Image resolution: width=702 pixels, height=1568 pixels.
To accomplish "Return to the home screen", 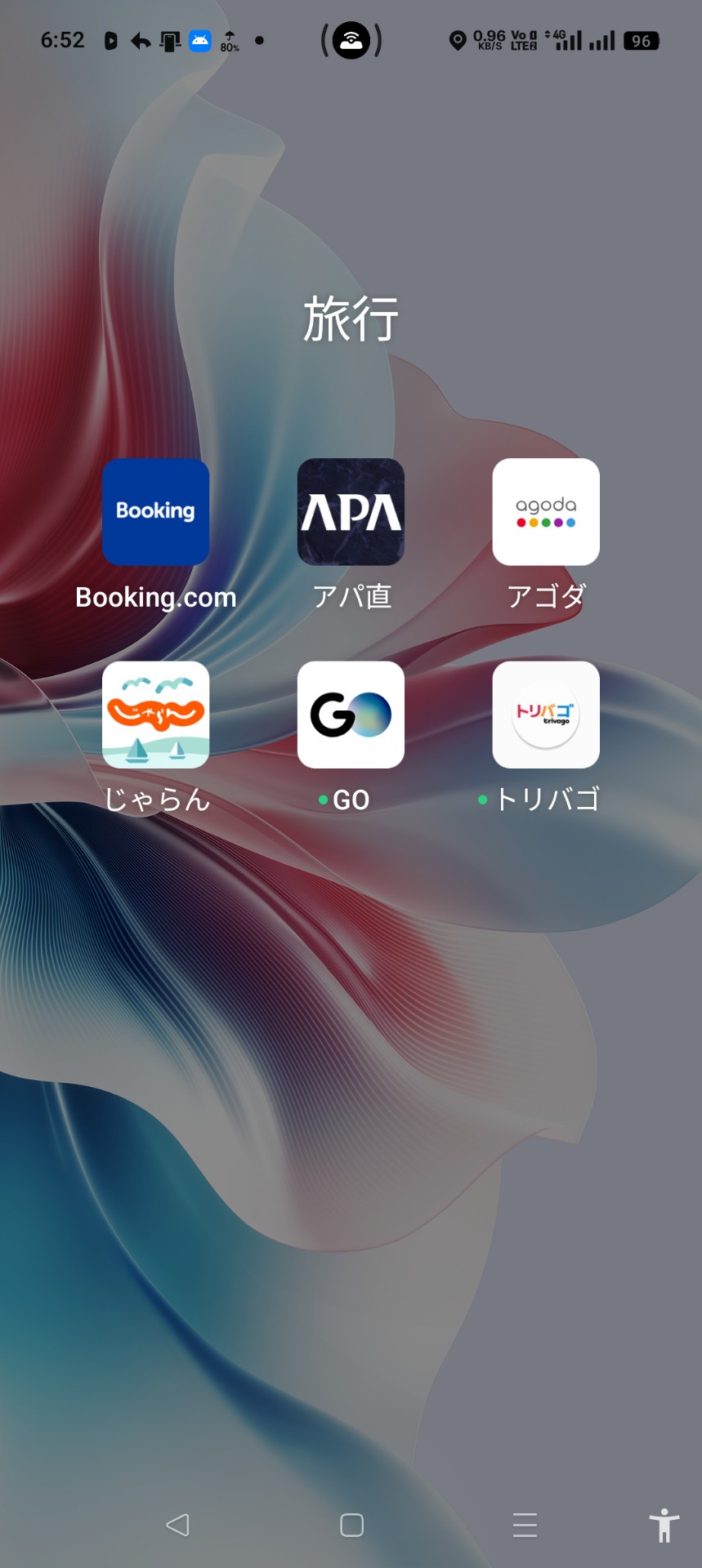I will click(x=351, y=1525).
